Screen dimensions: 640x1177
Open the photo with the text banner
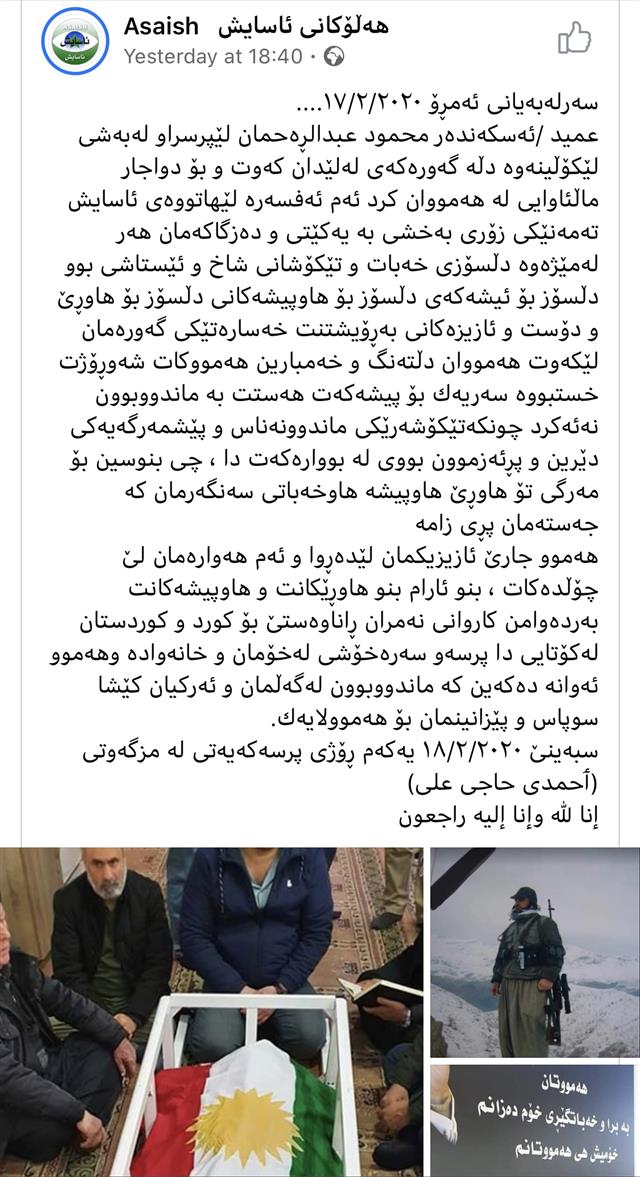(535, 1120)
